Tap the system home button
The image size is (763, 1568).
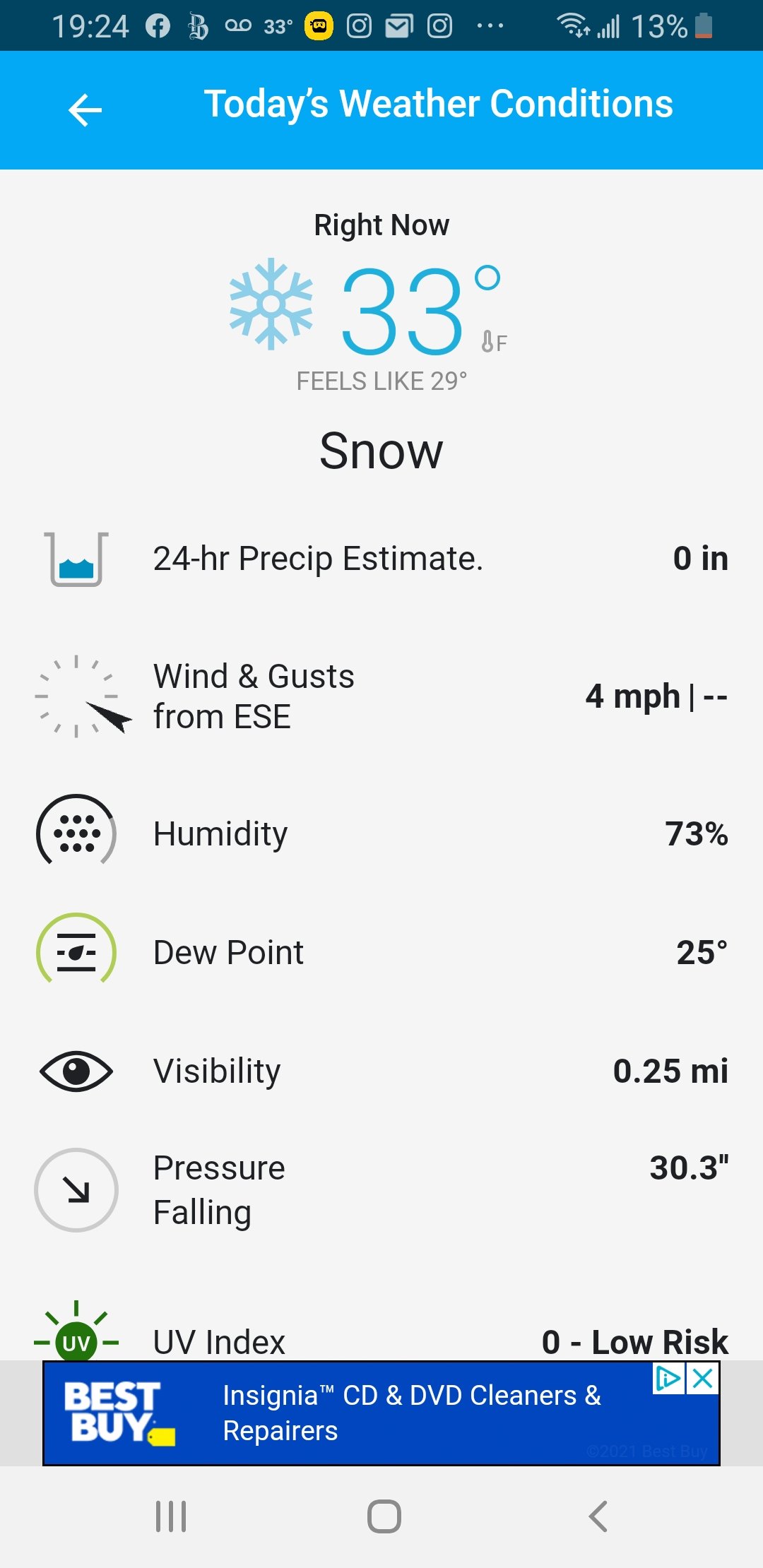tap(384, 1516)
